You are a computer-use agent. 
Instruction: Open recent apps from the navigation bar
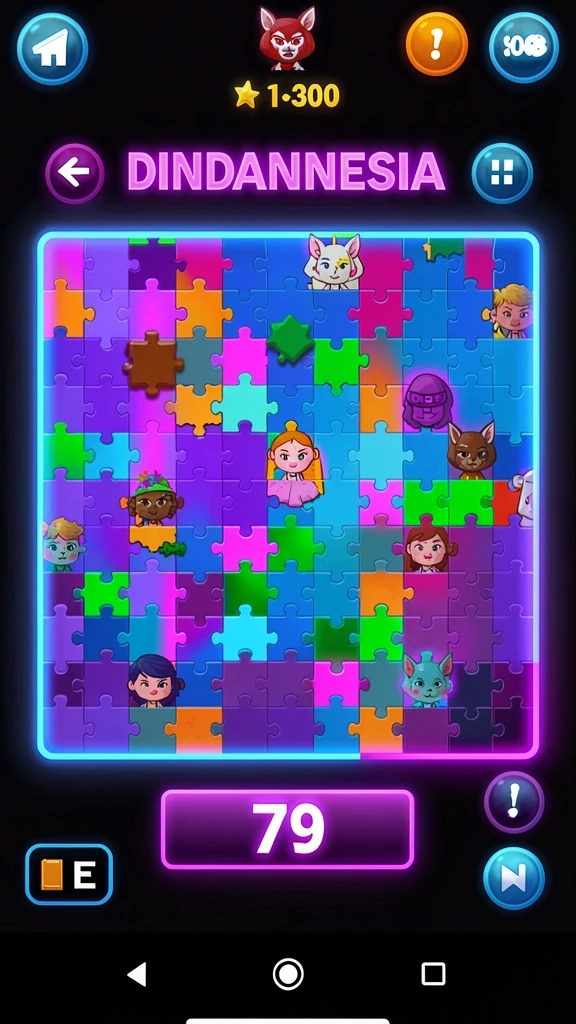point(434,974)
